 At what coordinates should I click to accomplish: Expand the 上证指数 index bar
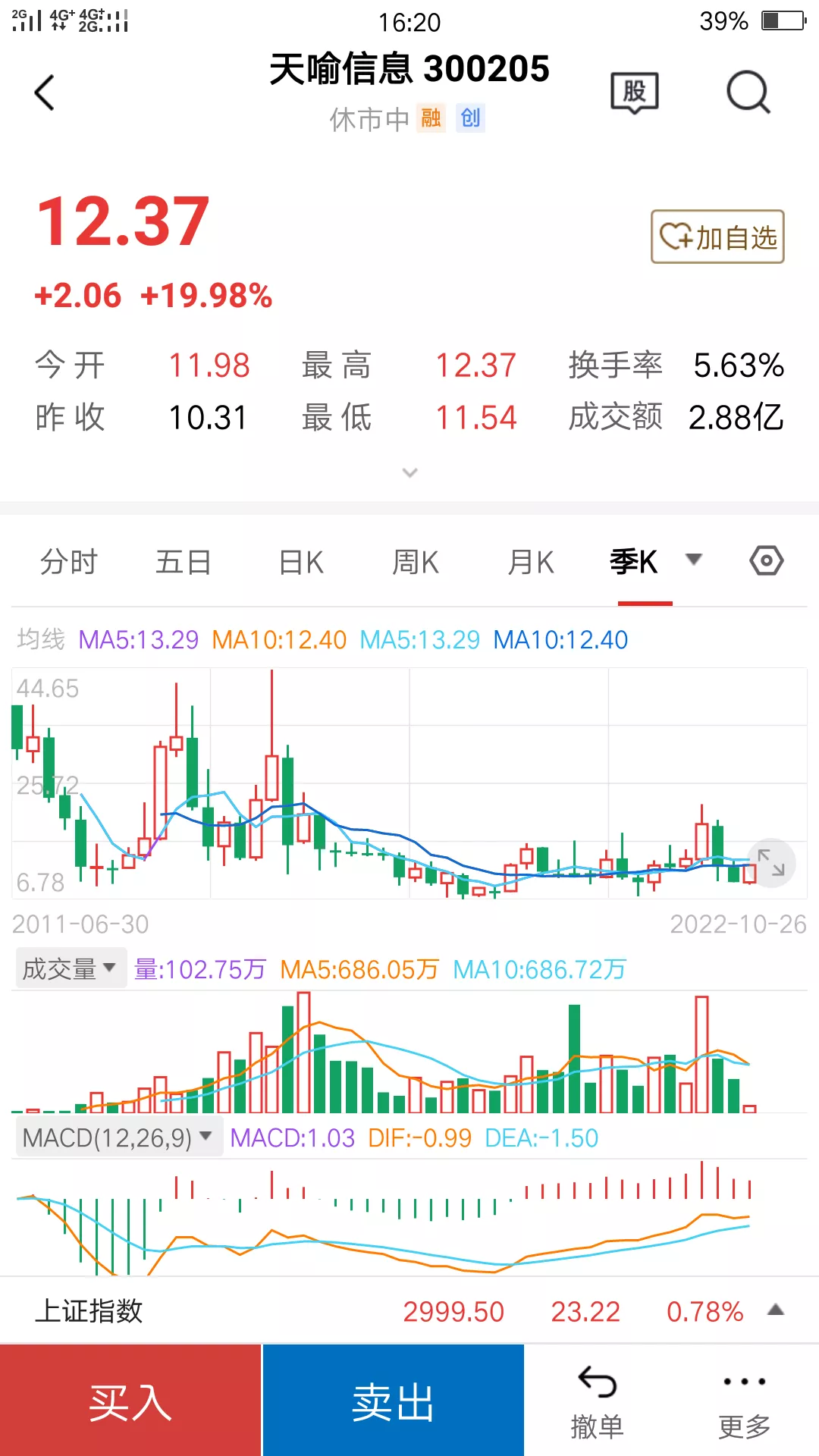tap(775, 1310)
